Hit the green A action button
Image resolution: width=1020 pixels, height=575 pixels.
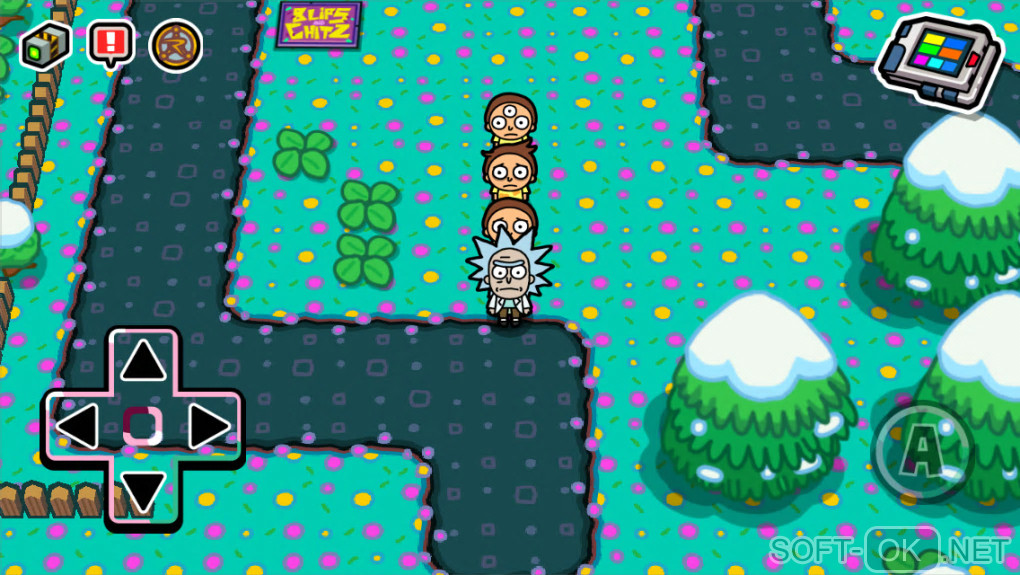click(921, 453)
